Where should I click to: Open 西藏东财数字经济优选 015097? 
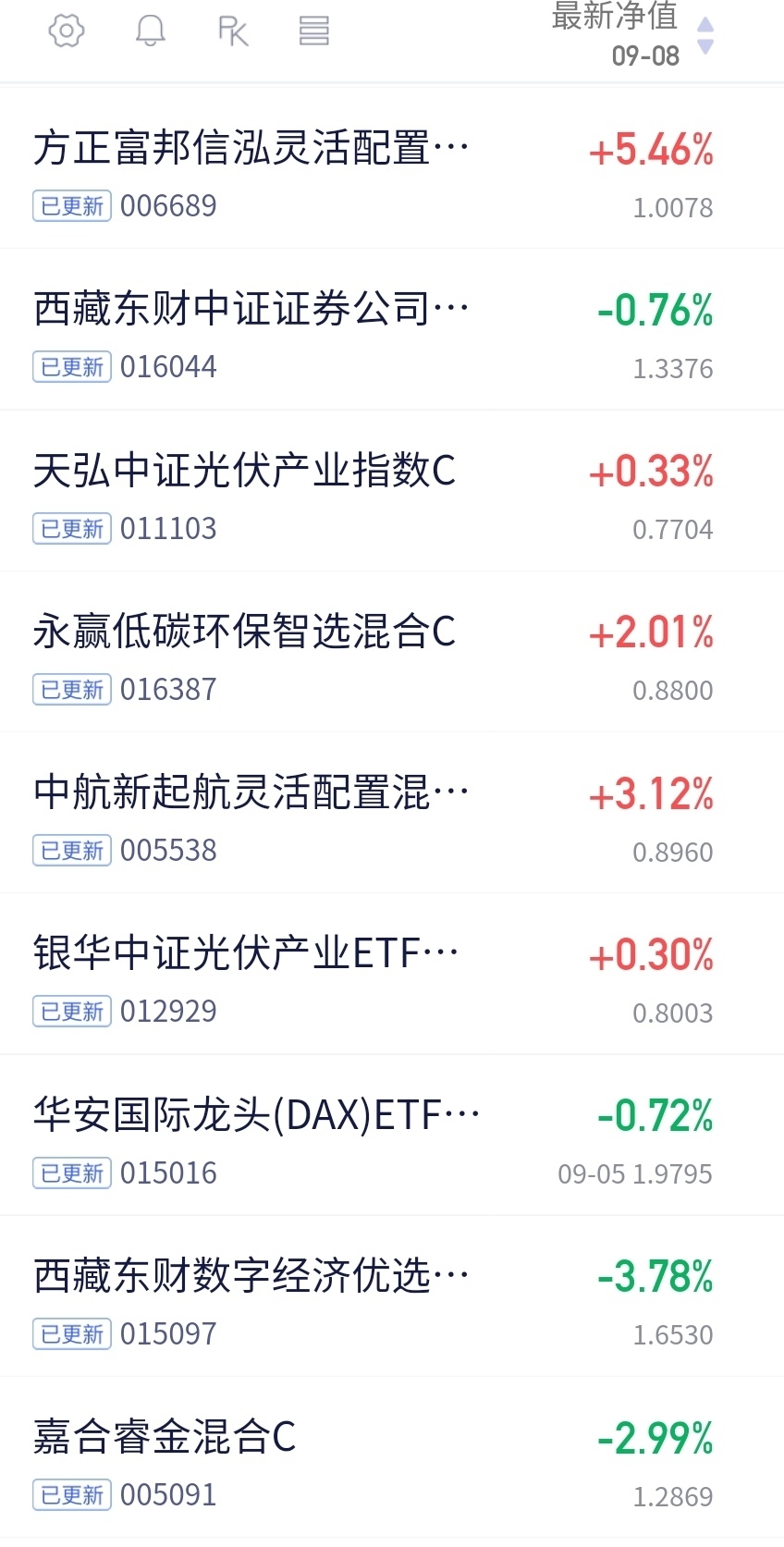click(x=392, y=1296)
